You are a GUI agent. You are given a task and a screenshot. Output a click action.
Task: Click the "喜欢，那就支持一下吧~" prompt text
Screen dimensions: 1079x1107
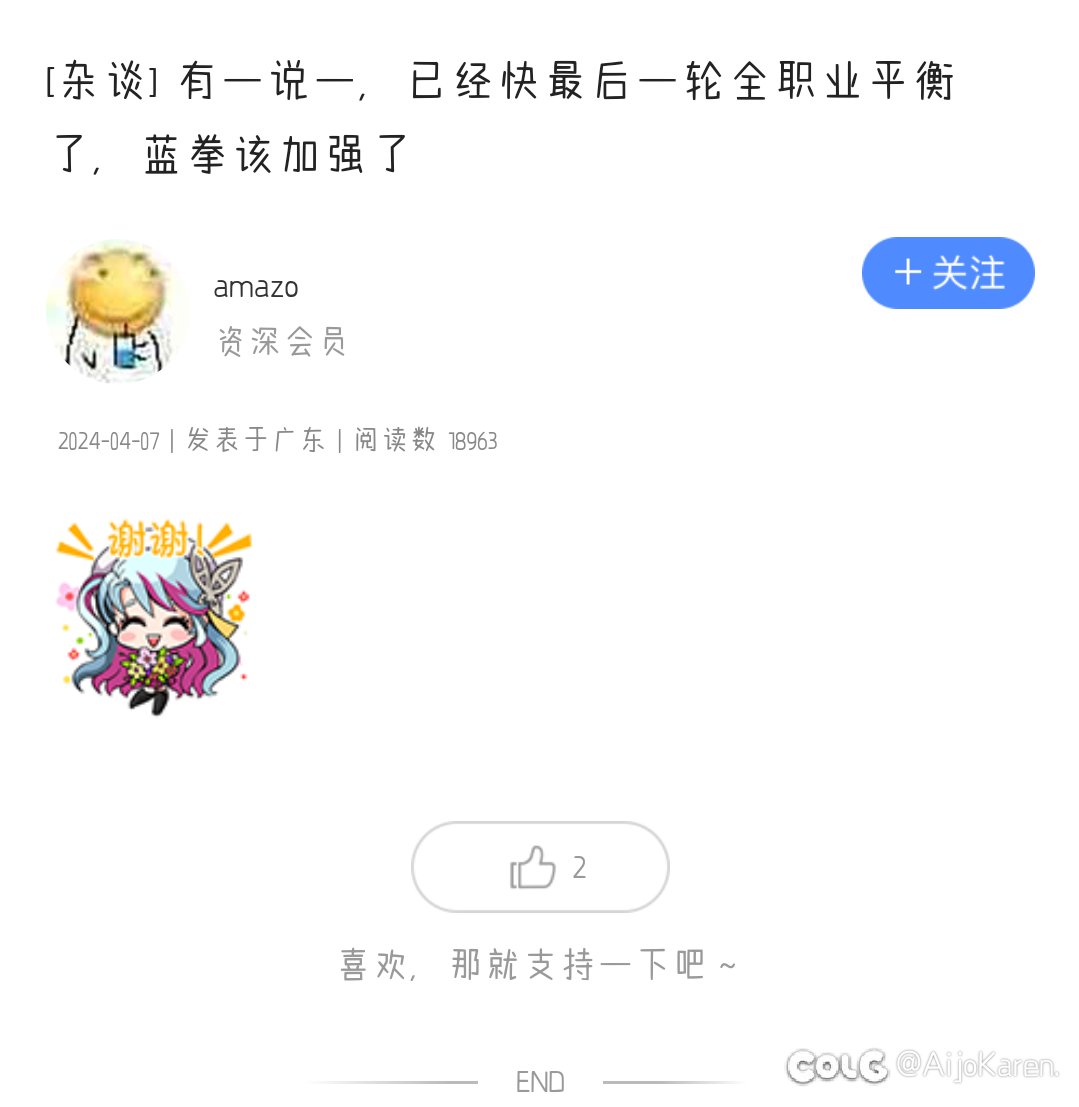point(540,963)
